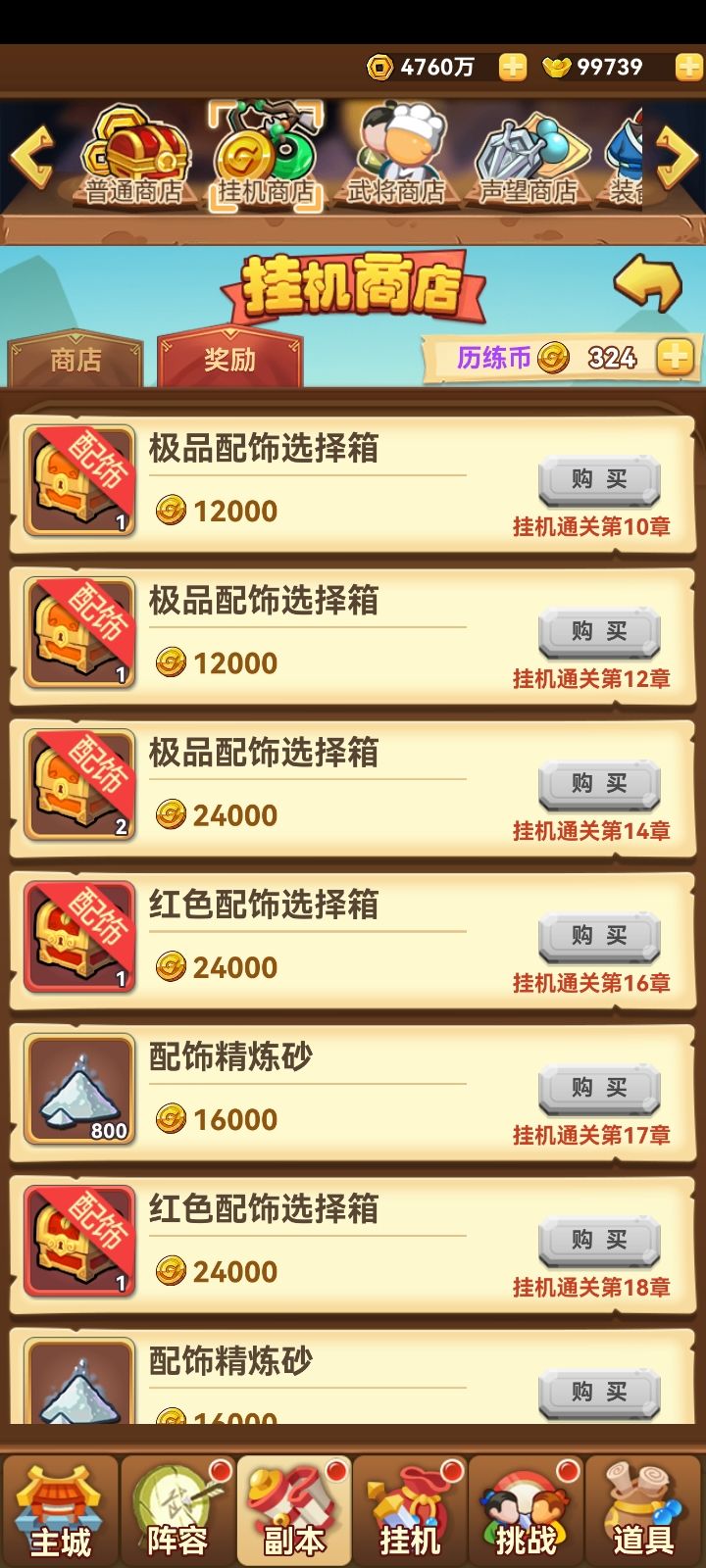The image size is (706, 1568).
Task: Open the 阵容 formation icon
Action: pos(176,1509)
